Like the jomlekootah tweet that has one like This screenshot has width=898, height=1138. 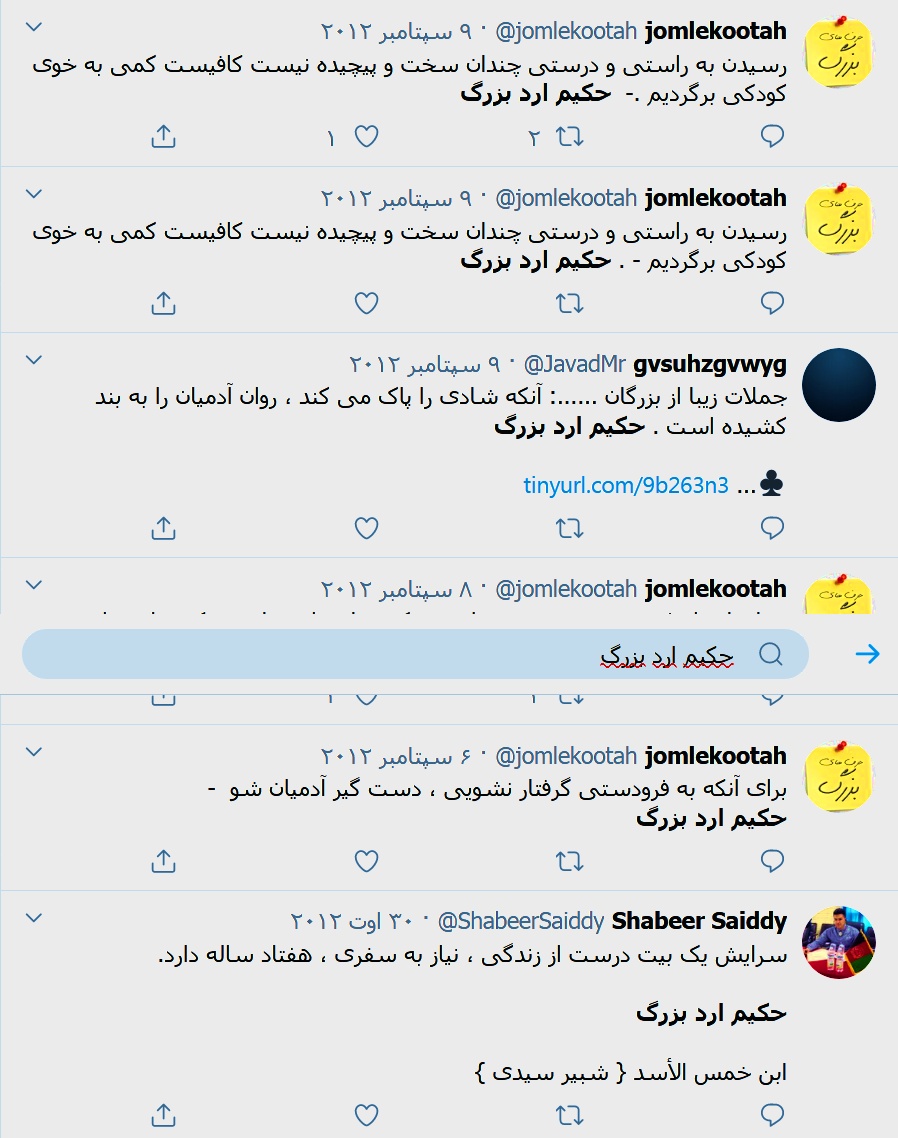tap(367, 137)
